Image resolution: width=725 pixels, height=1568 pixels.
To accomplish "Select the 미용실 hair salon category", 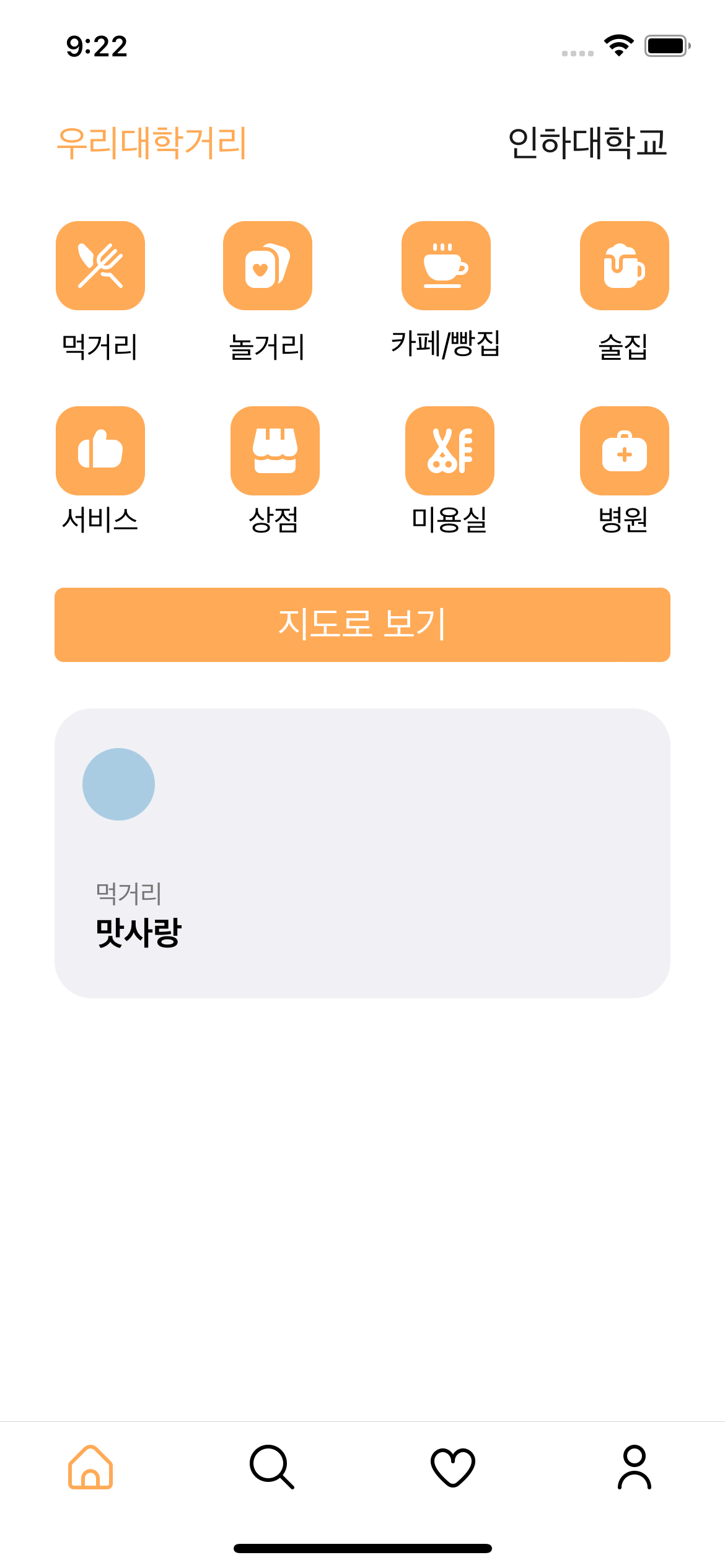I will (x=450, y=451).
